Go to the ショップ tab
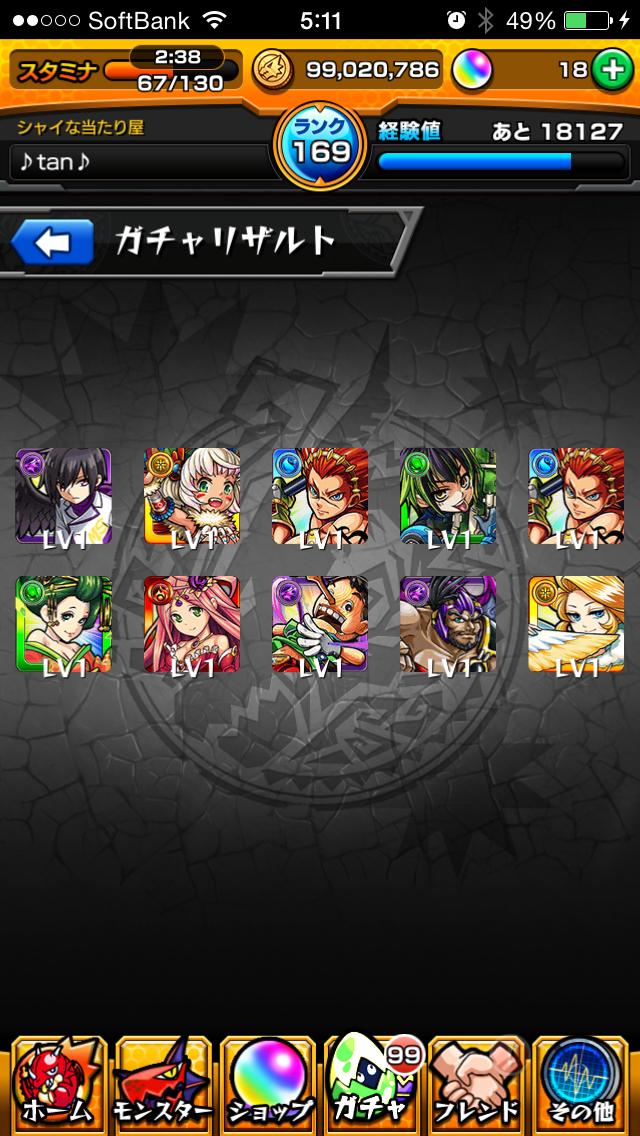The image size is (640, 1136). click(268, 1084)
